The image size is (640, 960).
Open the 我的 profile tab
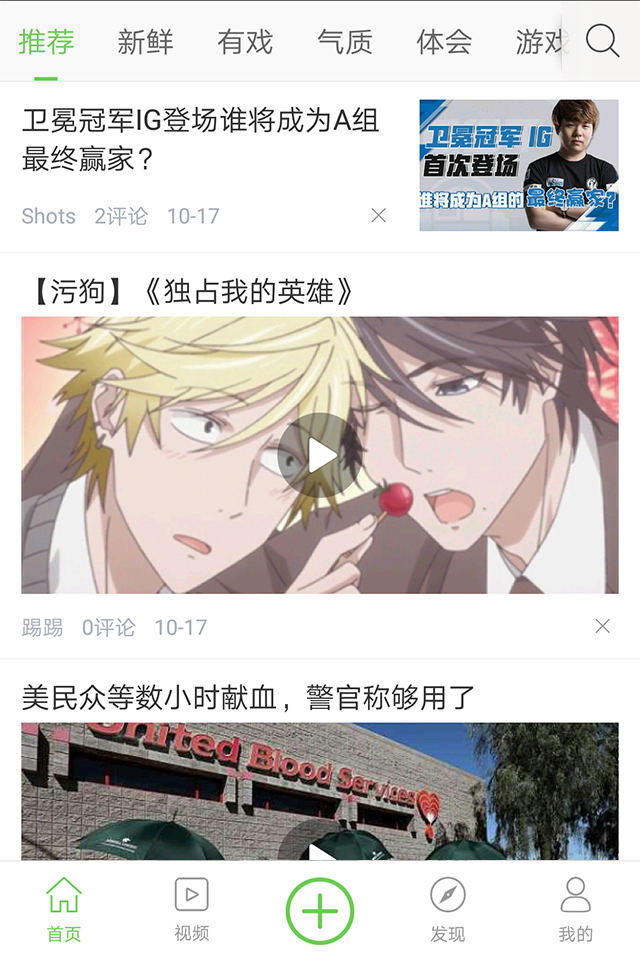pyautogui.click(x=575, y=910)
